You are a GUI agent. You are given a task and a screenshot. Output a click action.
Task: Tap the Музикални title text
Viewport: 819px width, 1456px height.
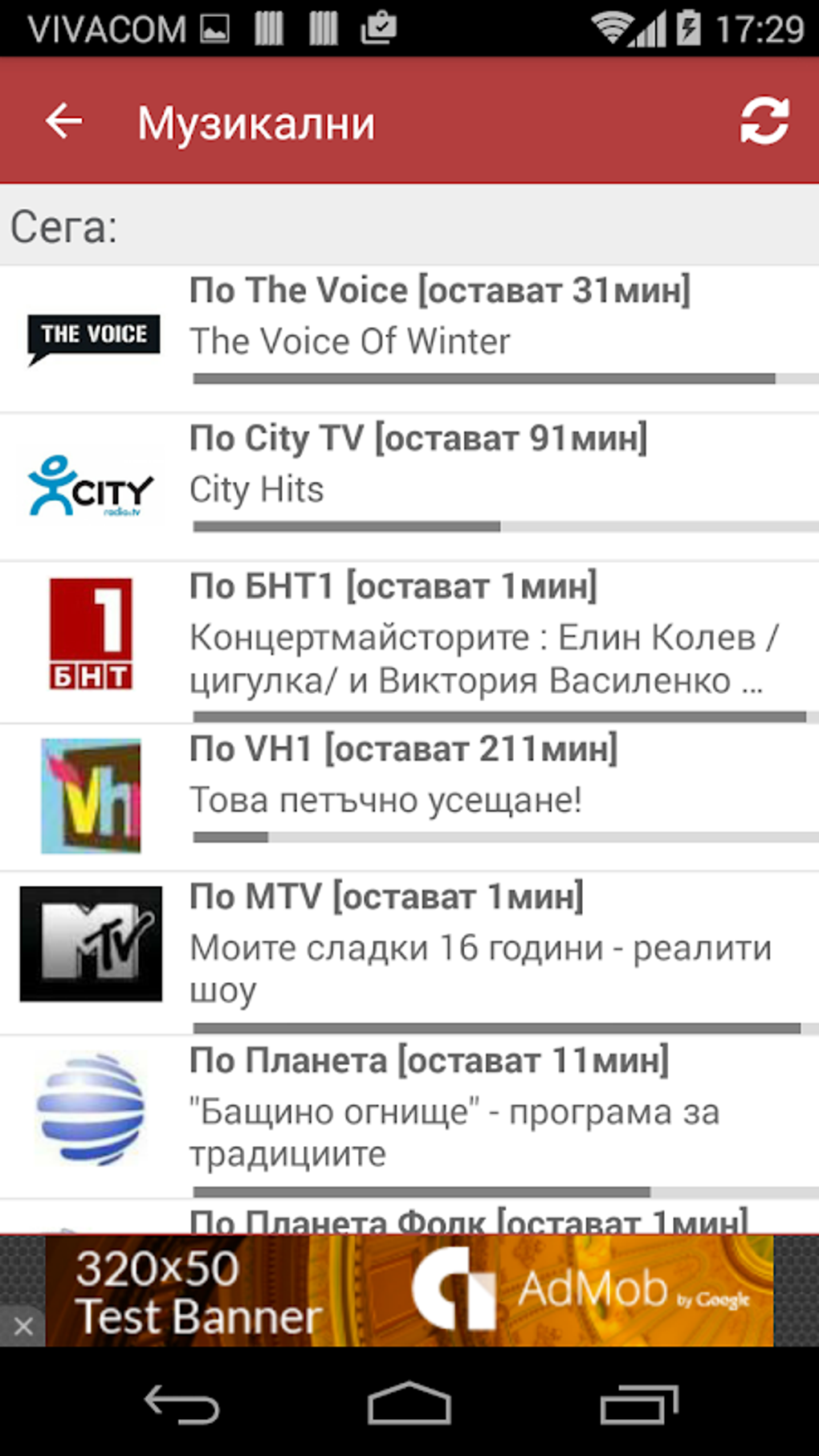(255, 121)
